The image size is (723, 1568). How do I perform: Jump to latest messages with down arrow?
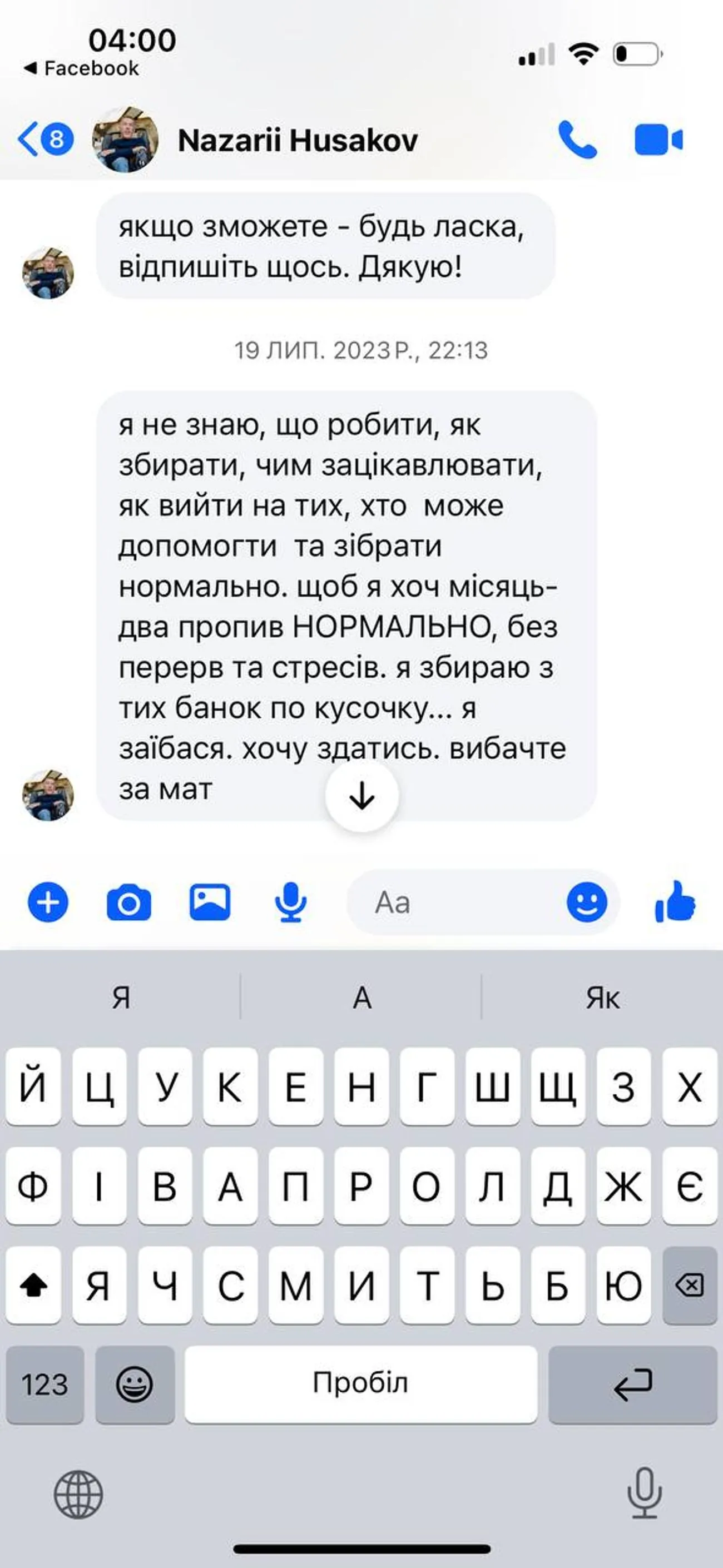pos(362,796)
